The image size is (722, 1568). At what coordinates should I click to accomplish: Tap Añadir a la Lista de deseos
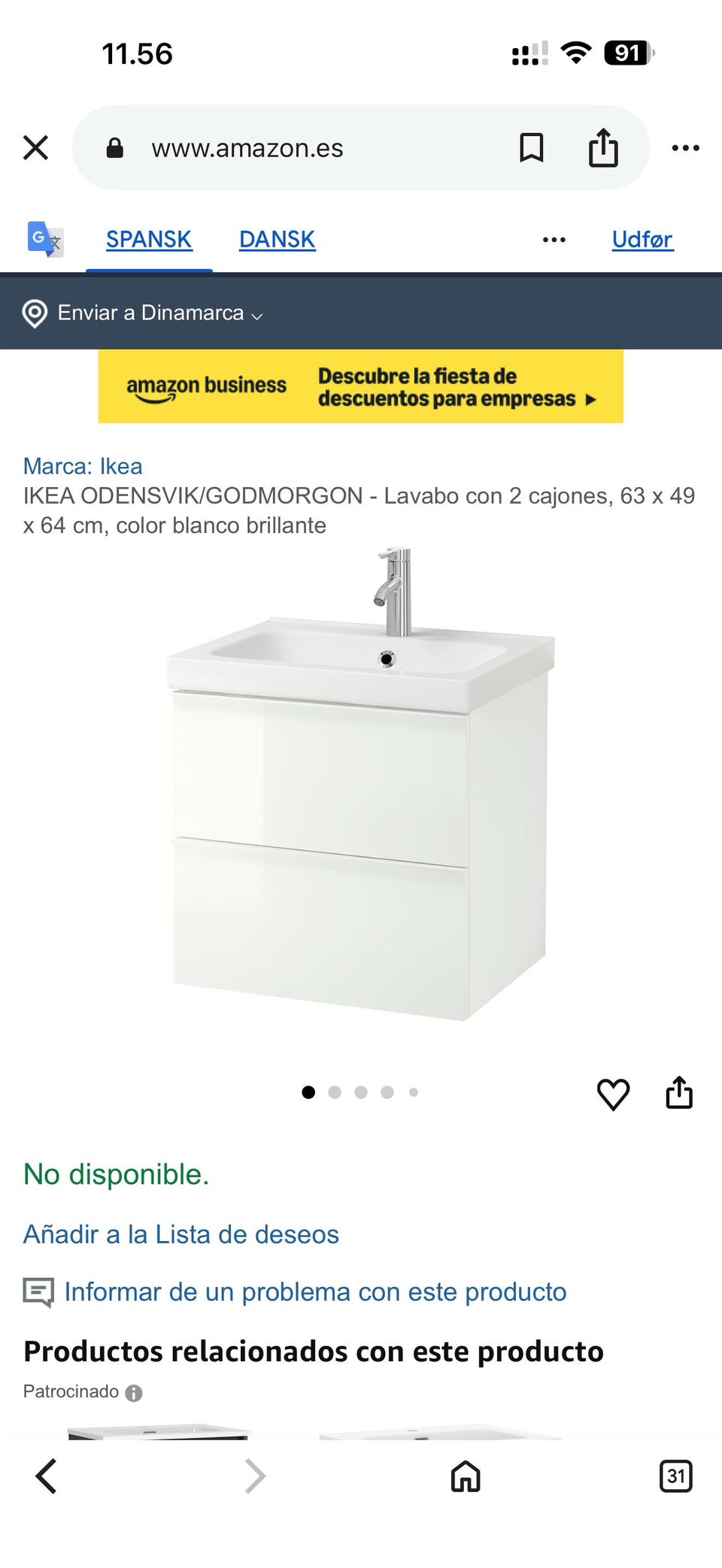[181, 1234]
